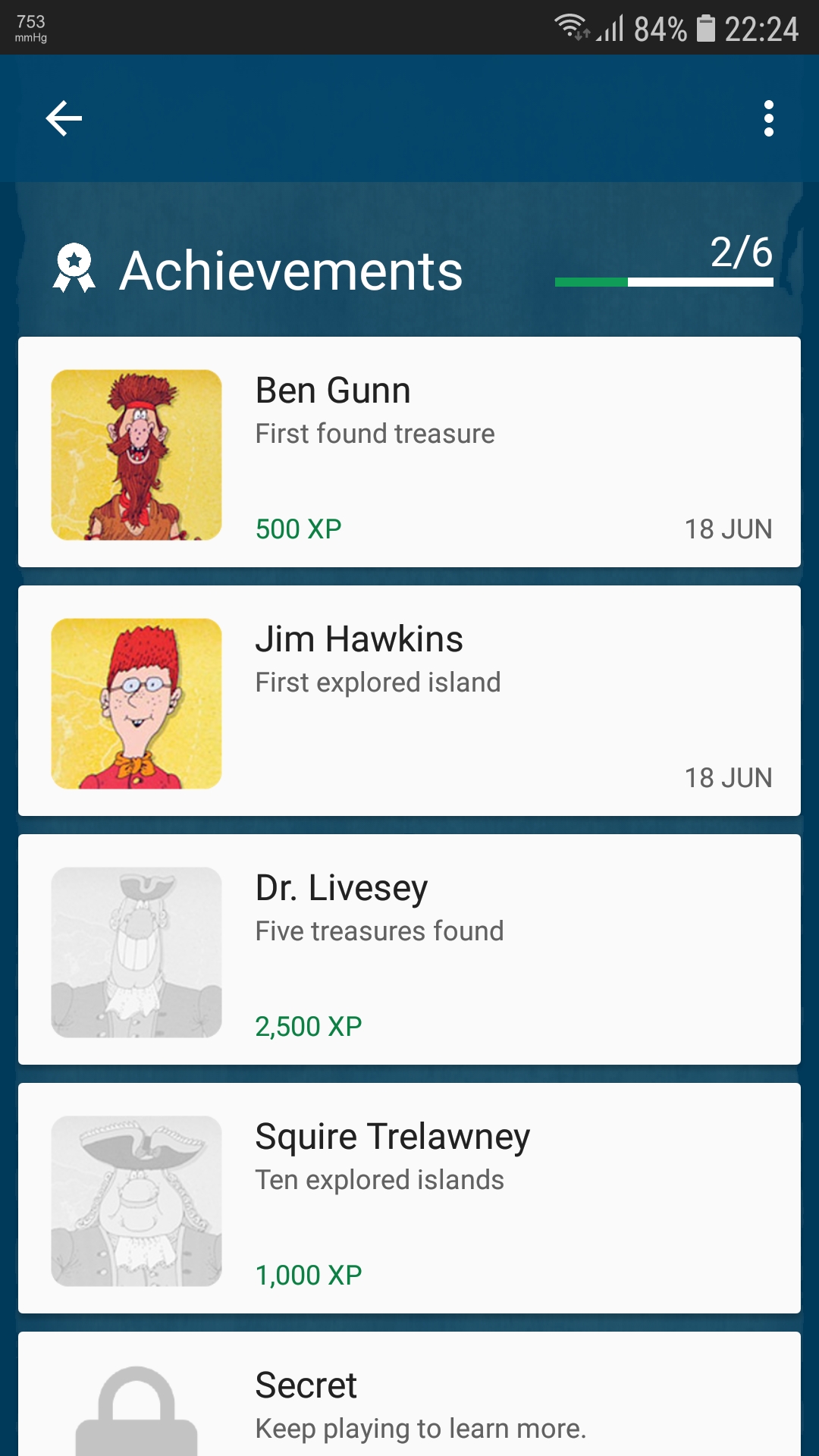Viewport: 819px width, 1456px height.
Task: Open the three-dot overflow menu
Action: tap(768, 118)
